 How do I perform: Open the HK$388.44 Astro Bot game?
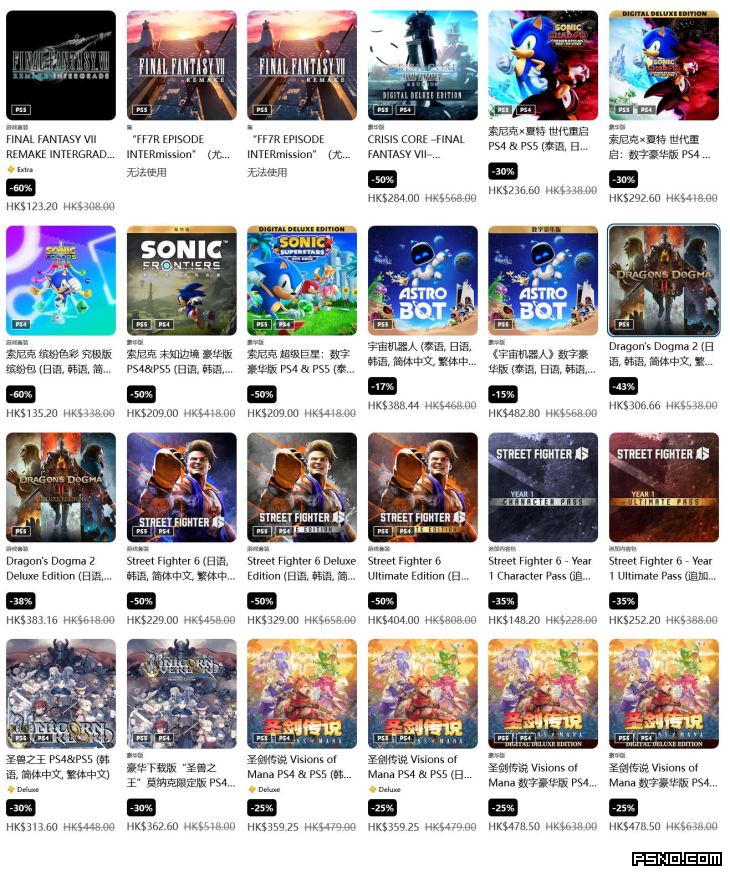423,280
